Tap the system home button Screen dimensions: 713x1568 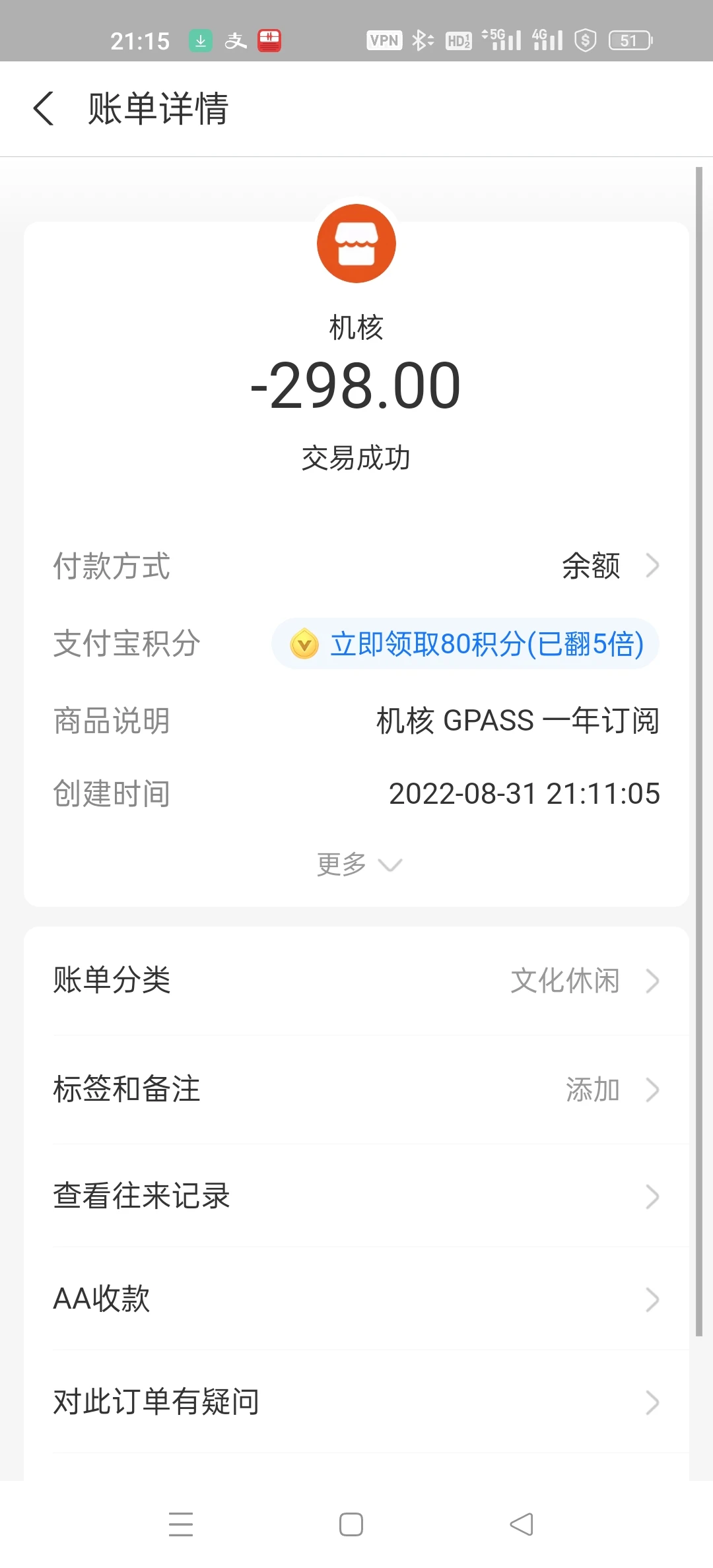(351, 1524)
